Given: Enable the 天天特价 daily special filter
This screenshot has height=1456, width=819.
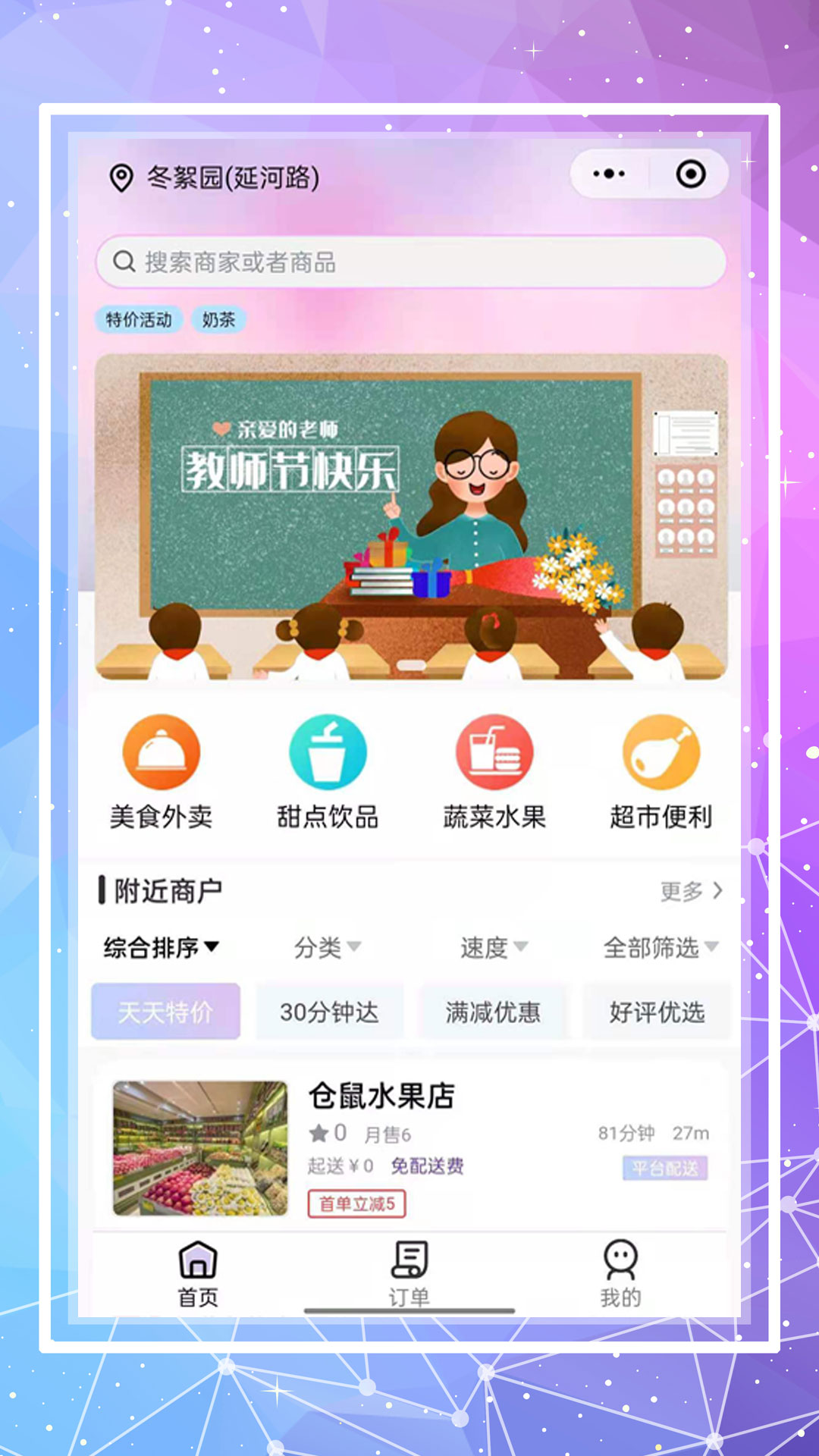Looking at the screenshot, I should [x=165, y=1009].
